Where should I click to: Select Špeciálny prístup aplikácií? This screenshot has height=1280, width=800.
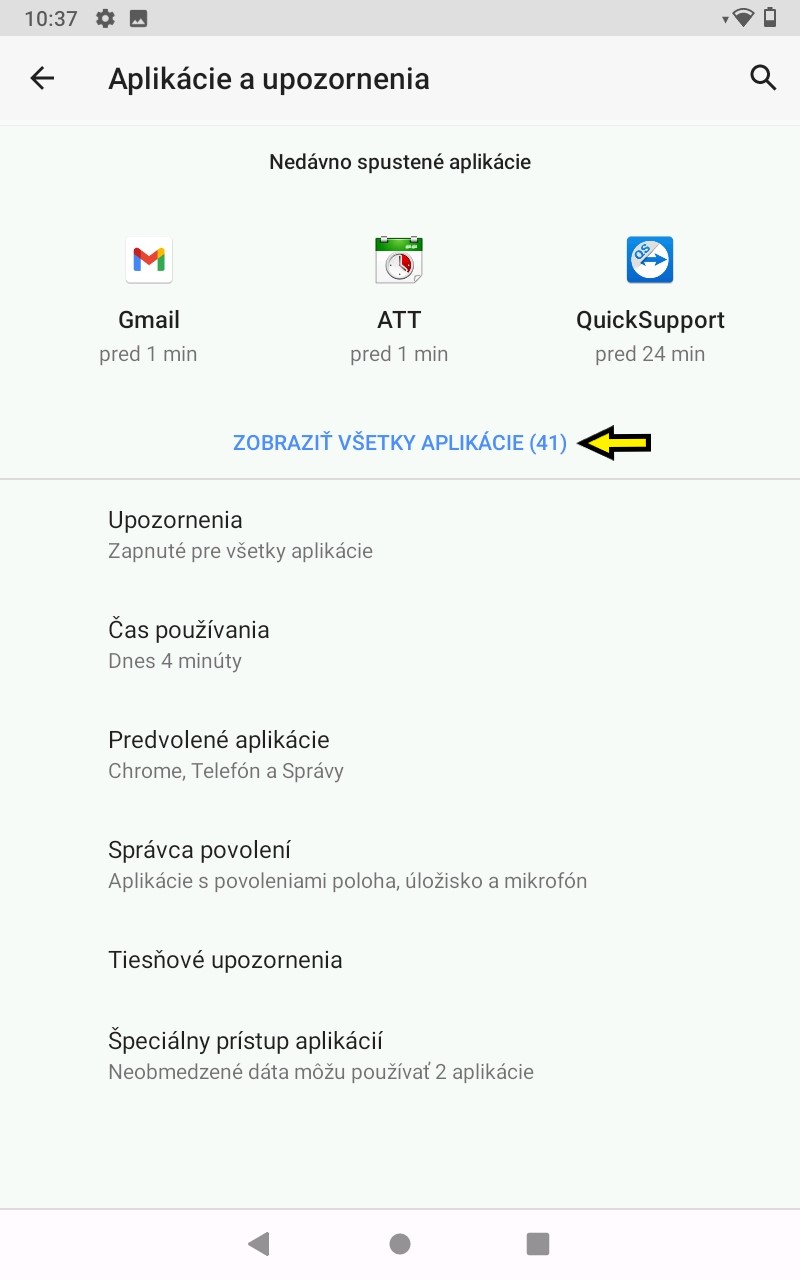pos(400,1055)
